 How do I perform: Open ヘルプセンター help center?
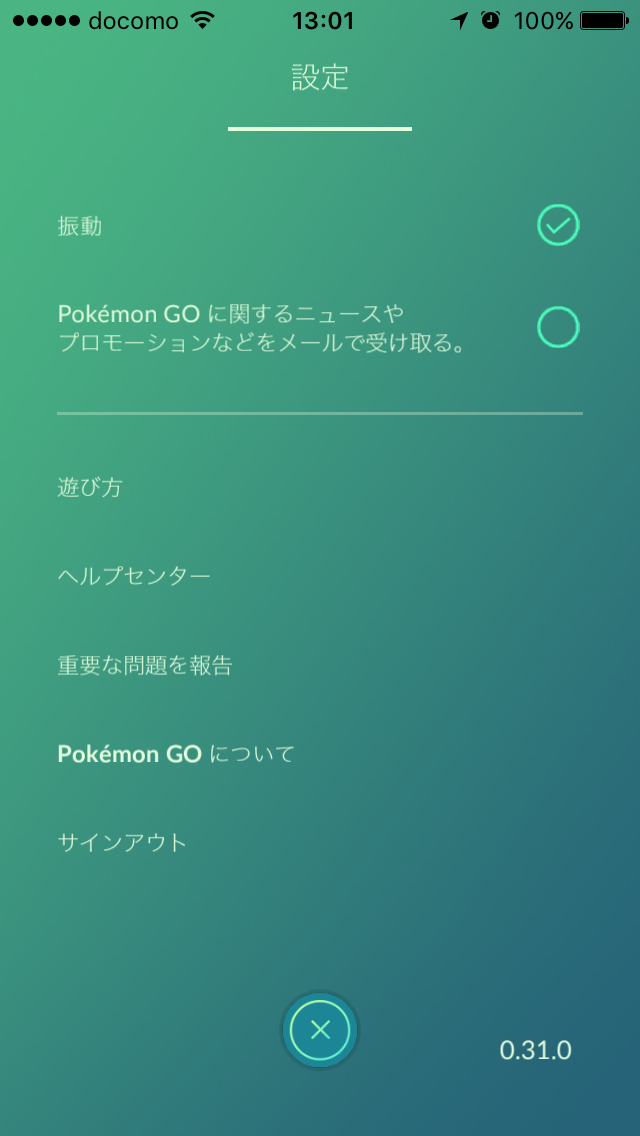pyautogui.click(x=134, y=577)
